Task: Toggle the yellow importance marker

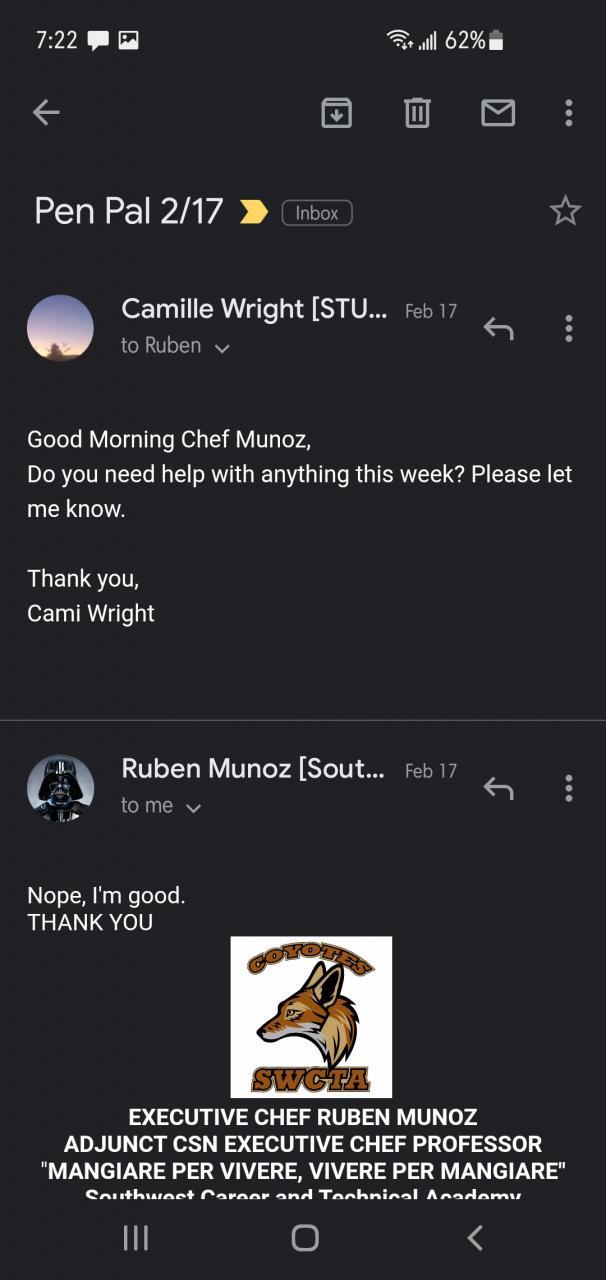Action: (x=254, y=212)
